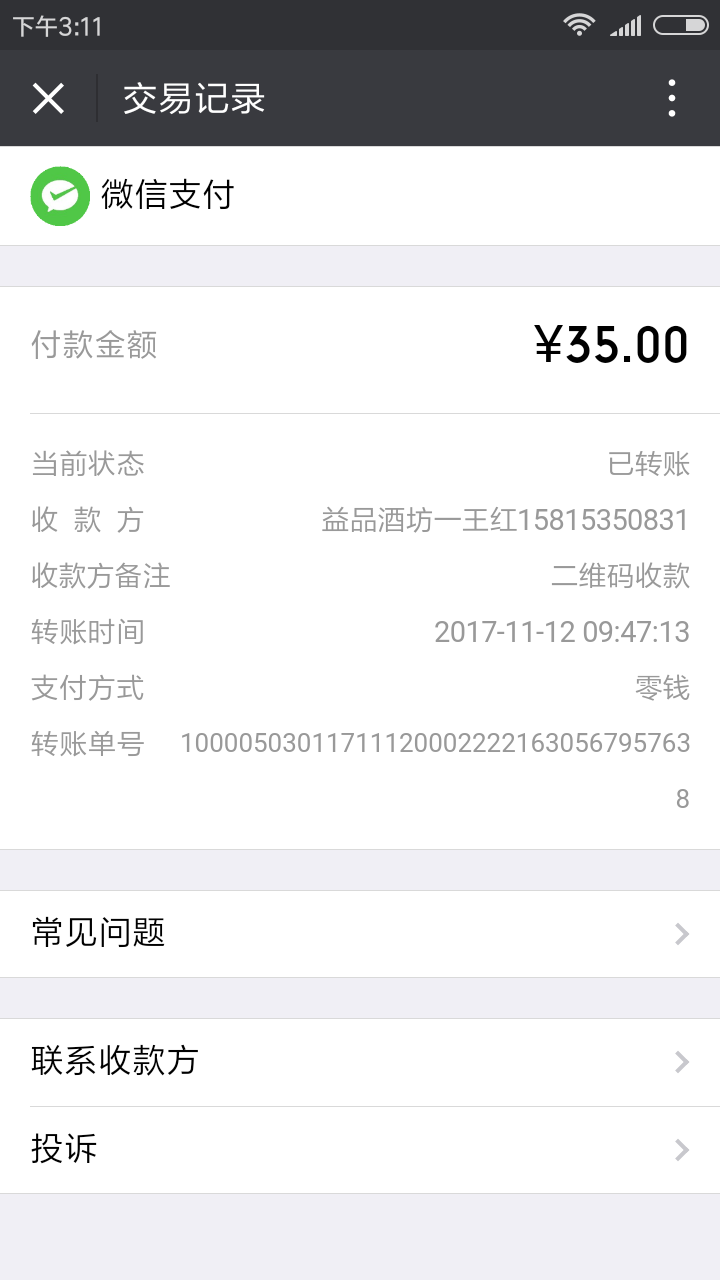Tap the cellular signal strength icon
Viewport: 720px width, 1280px height.
[628, 25]
